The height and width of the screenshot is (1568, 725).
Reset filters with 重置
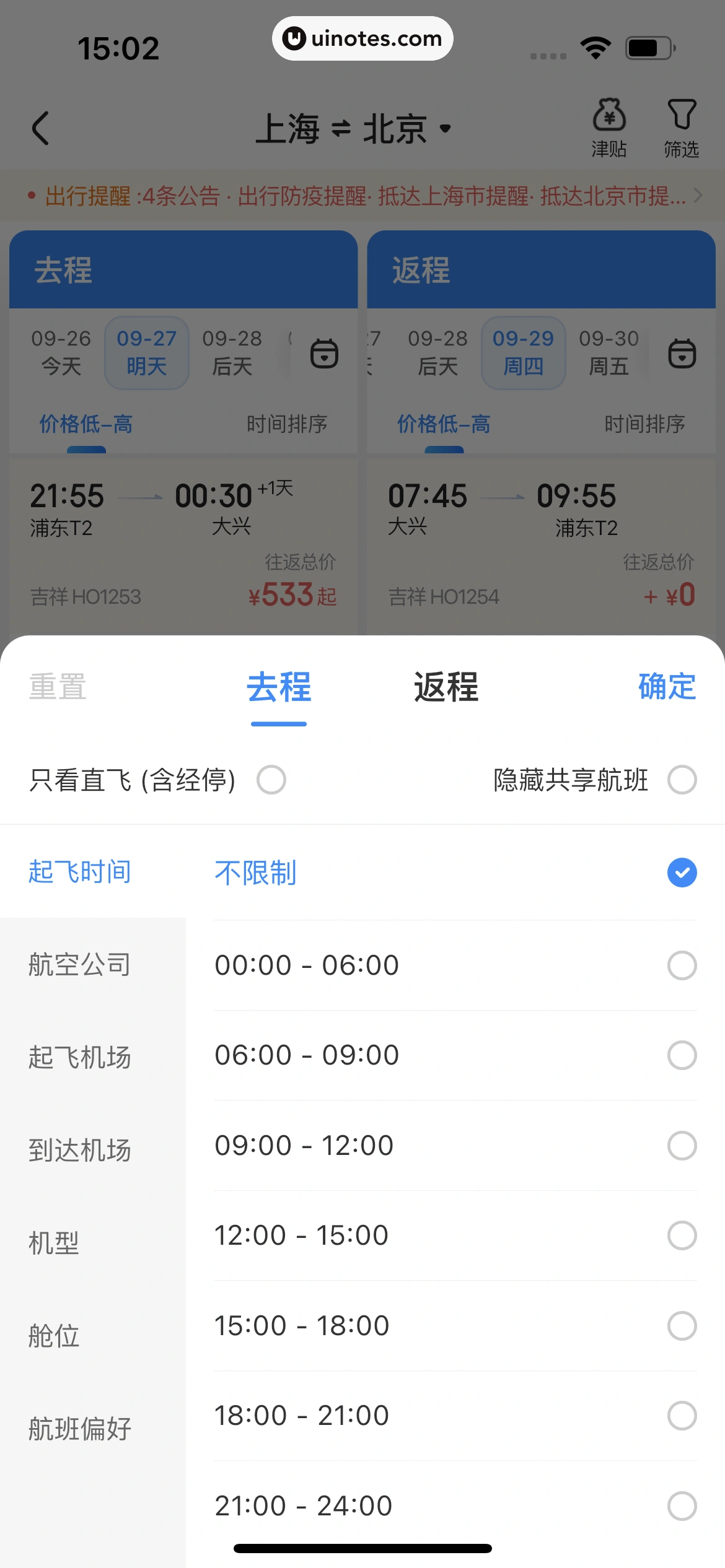(x=58, y=687)
